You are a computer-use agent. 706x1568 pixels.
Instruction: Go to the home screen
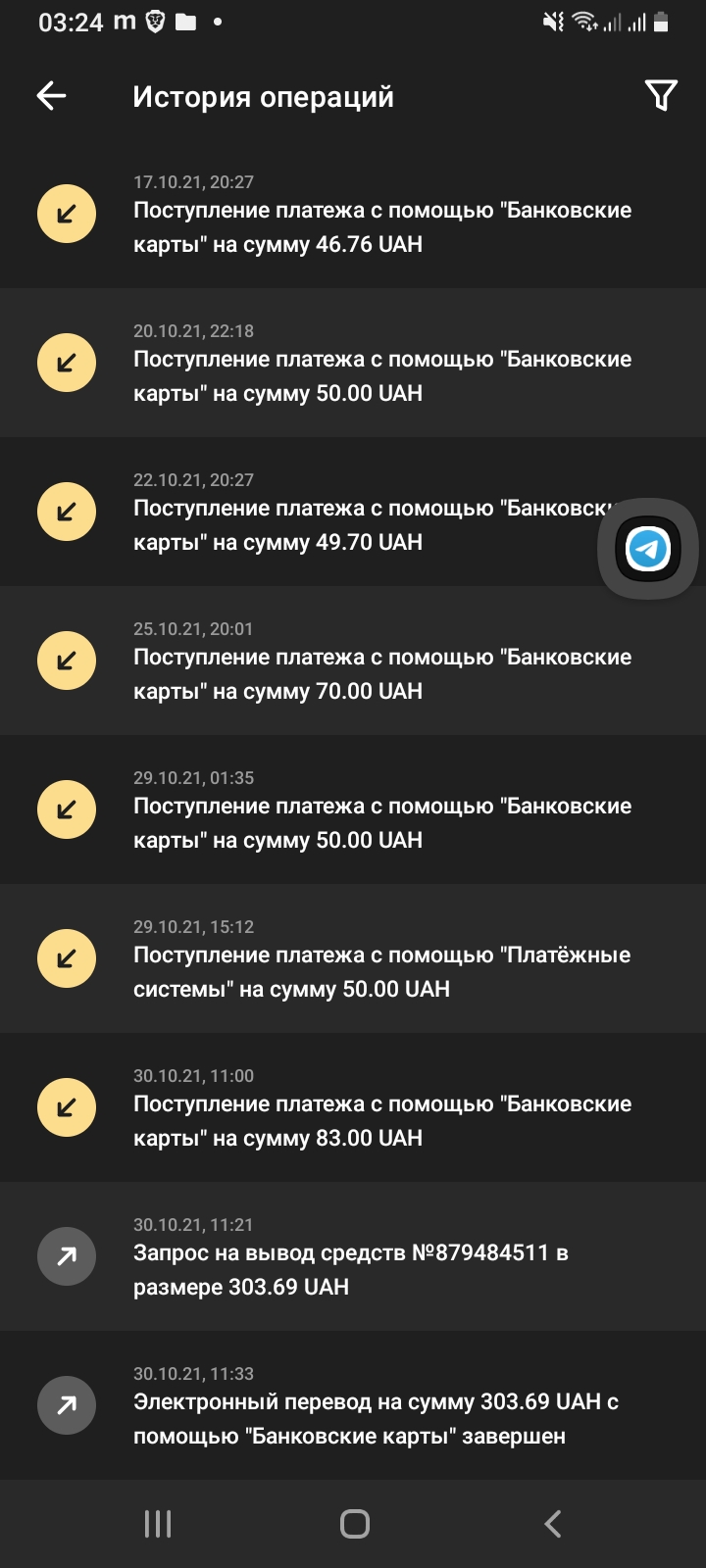tap(354, 1524)
